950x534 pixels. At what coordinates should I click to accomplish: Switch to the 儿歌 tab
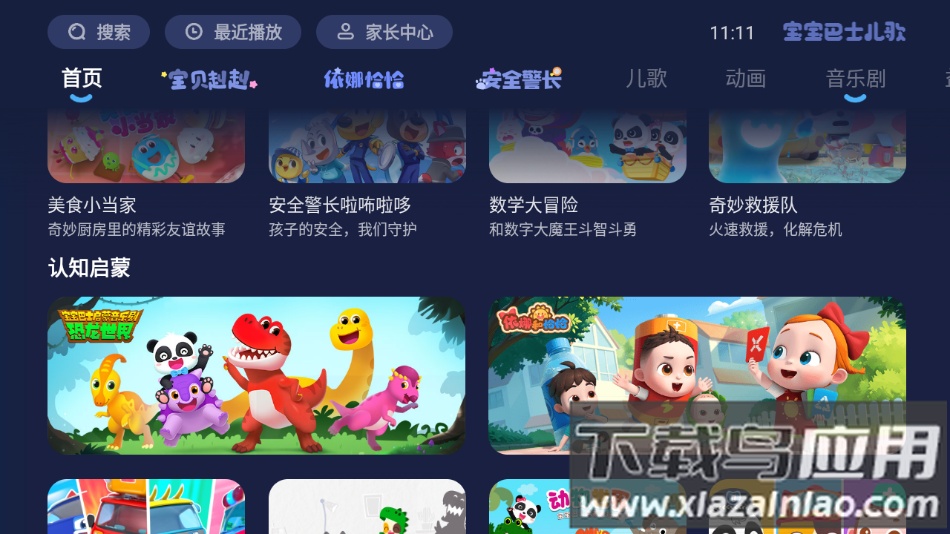646,79
